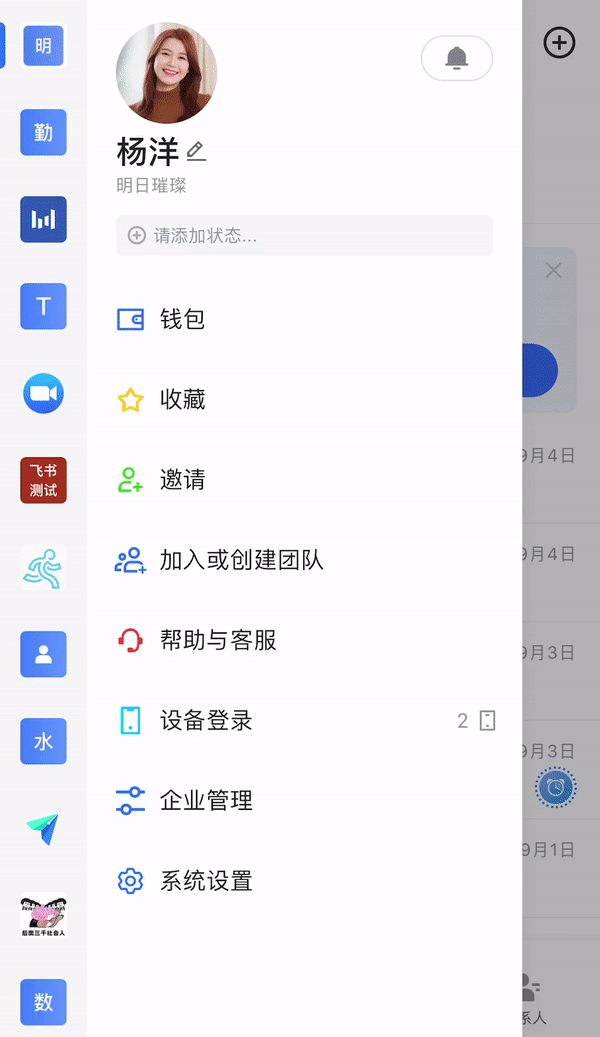600x1037 pixels.
Task: Open 帮助与客服 support
Action: point(218,640)
